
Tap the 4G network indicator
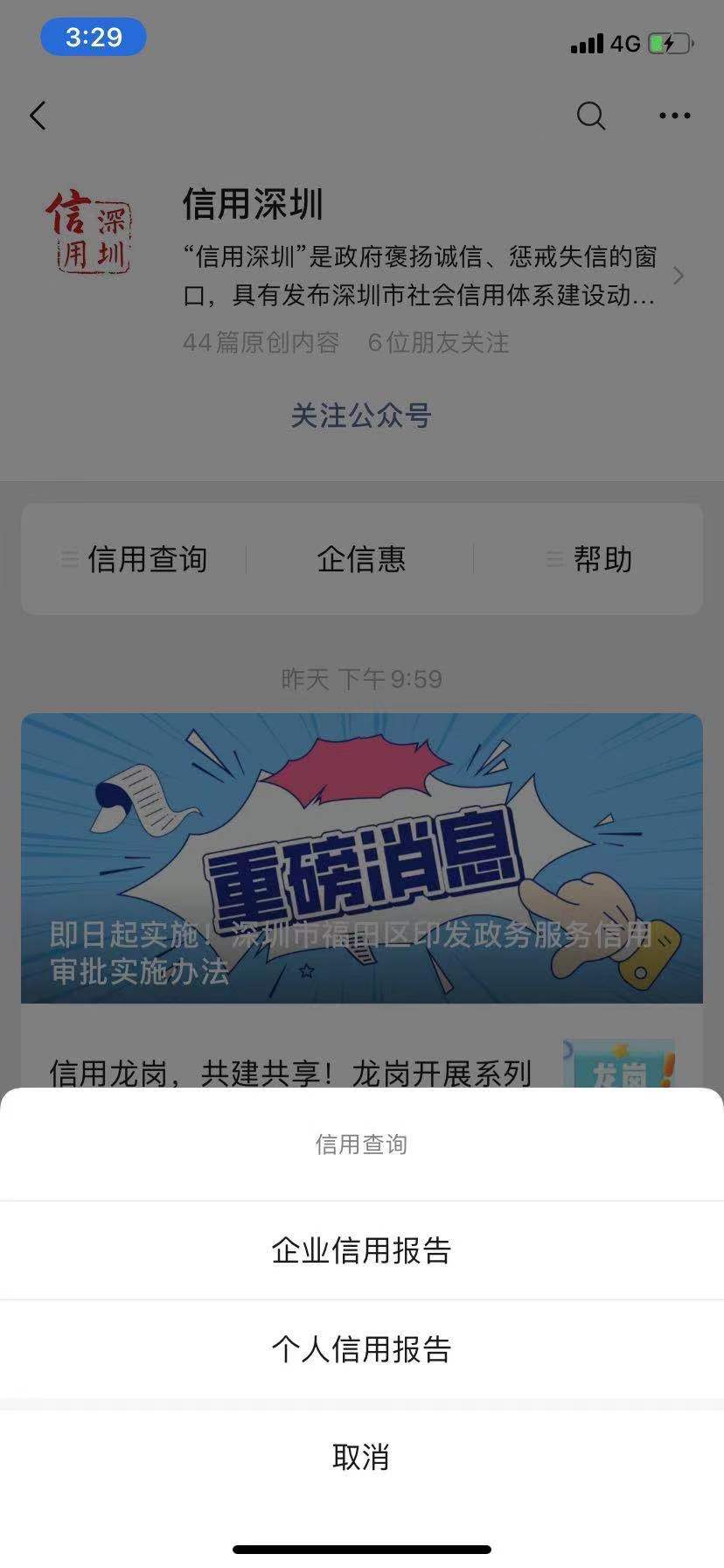pos(621,42)
